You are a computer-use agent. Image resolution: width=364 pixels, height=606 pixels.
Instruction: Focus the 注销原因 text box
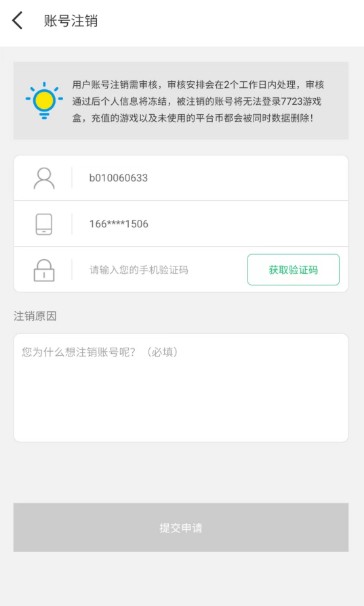tap(181, 388)
